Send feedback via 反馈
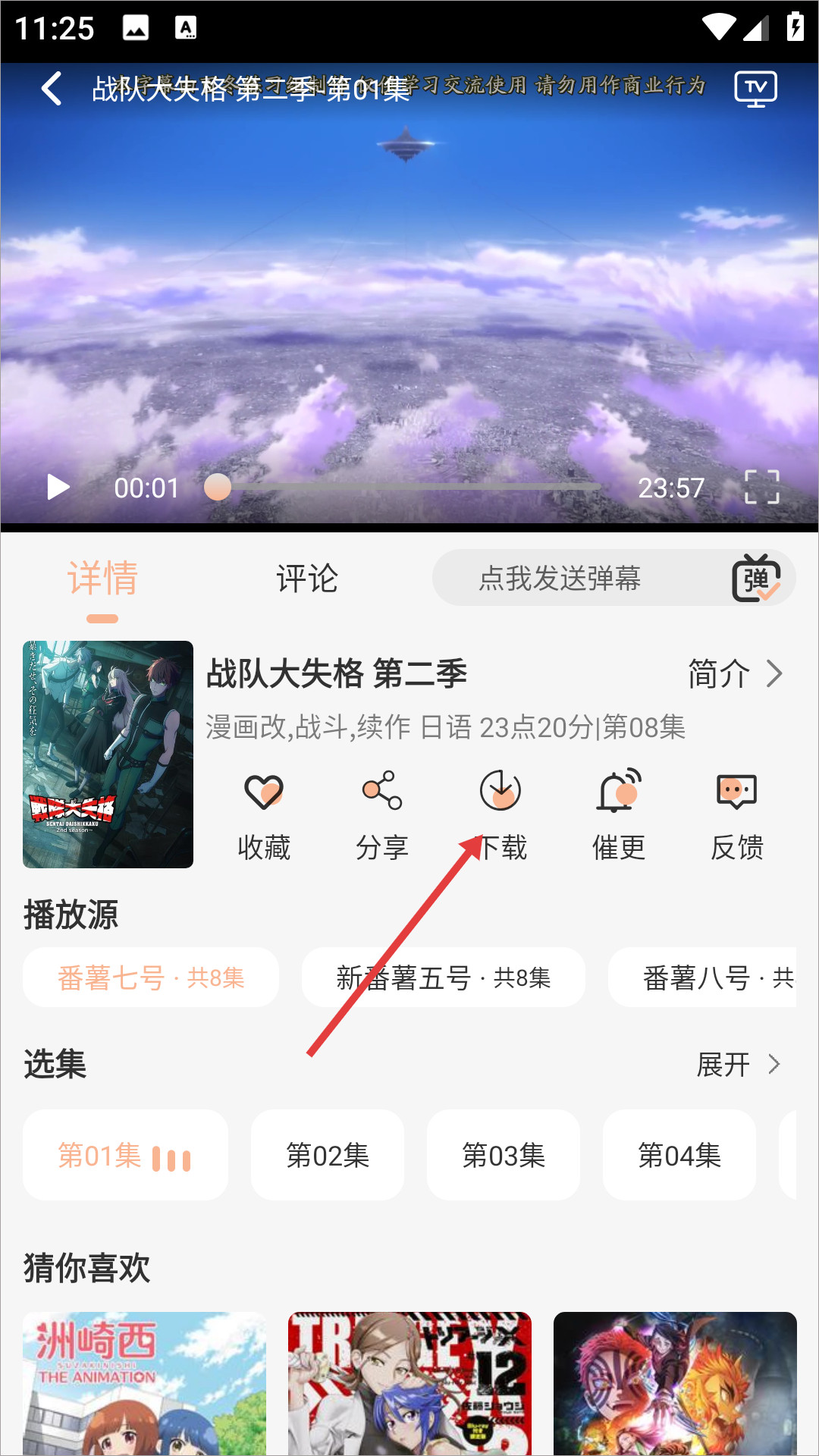This screenshot has height=1456, width=819. (x=737, y=816)
